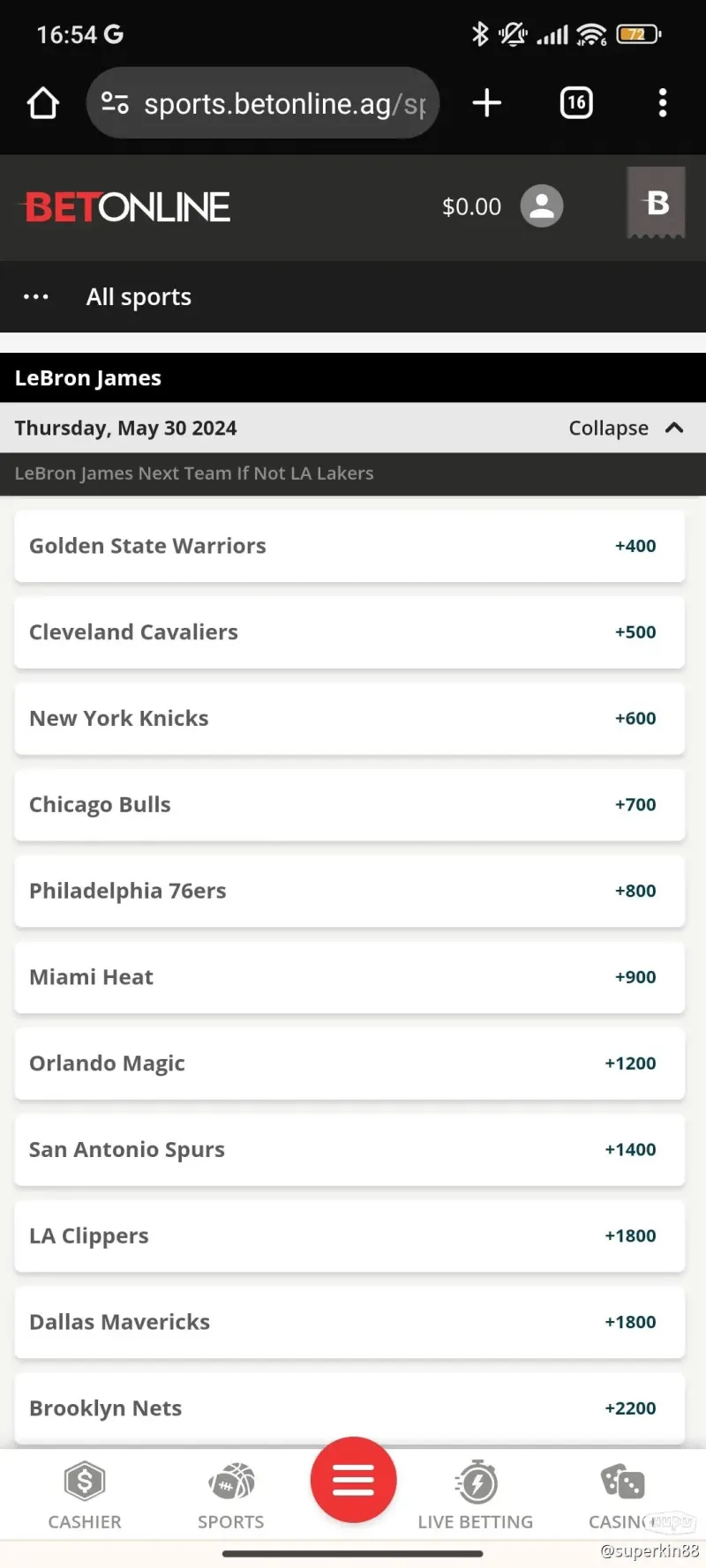
Task: Choose Dallas Mavericks at +1800
Action: [x=349, y=1322]
